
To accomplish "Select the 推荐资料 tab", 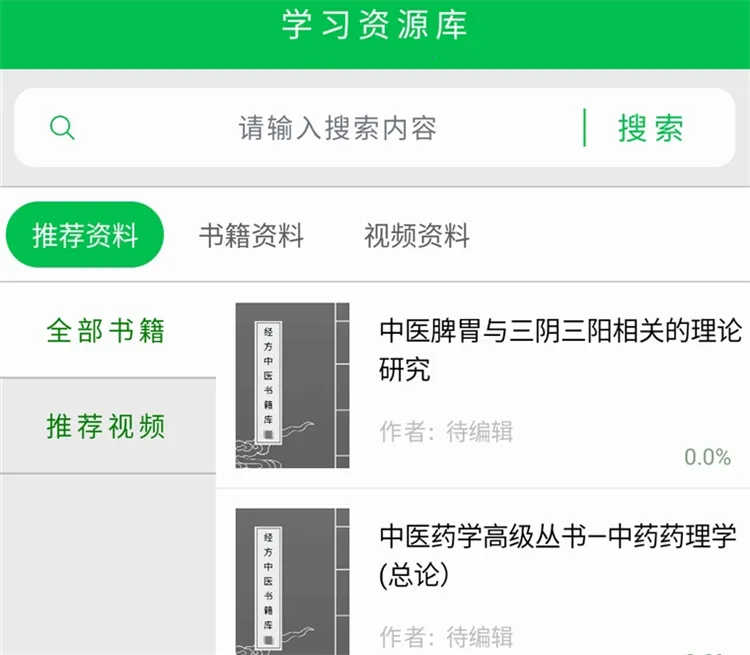I will click(x=85, y=236).
